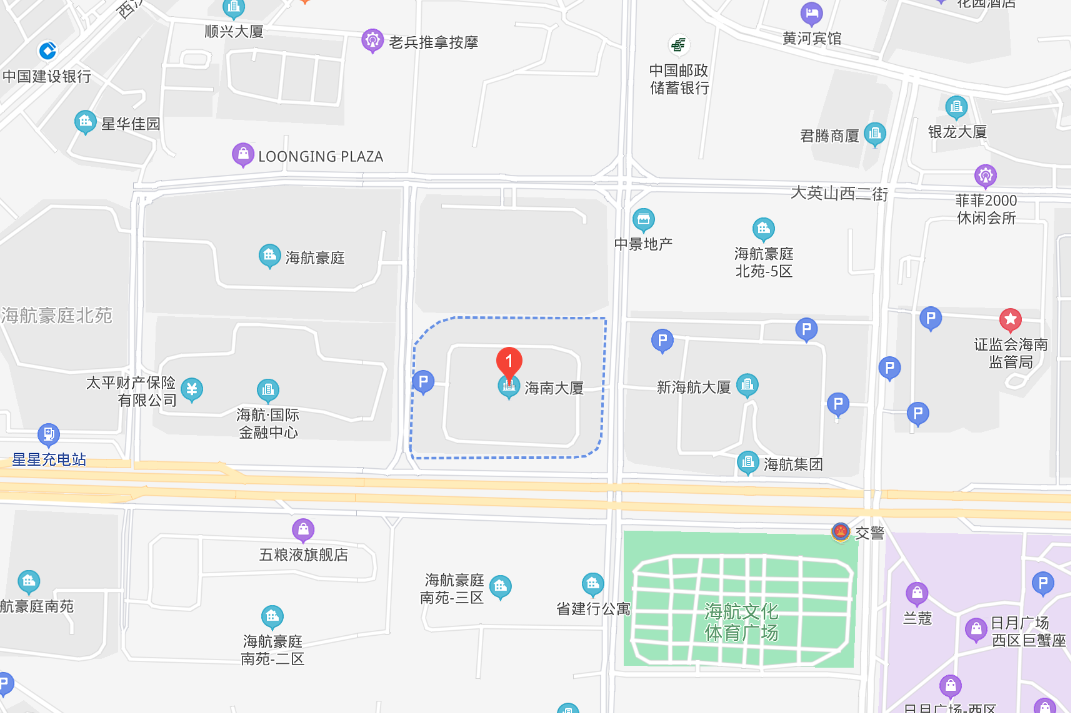Select 海航豪庭北苑-5区 on the map
Screen dimensions: 1071x713
(764, 230)
